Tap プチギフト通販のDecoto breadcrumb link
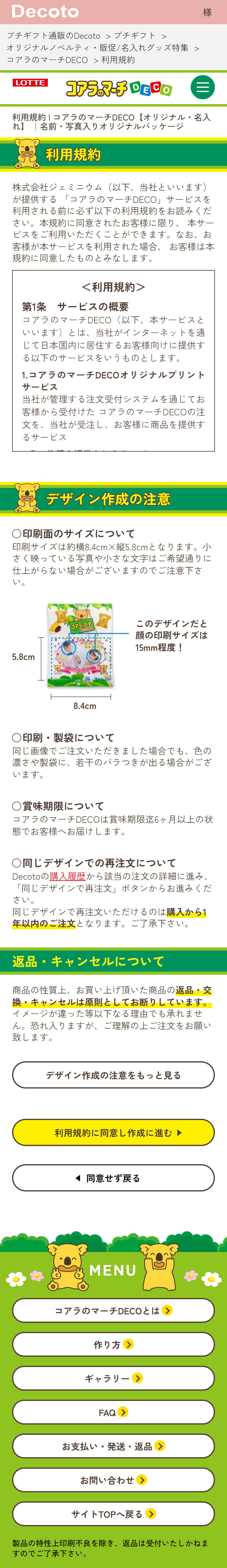The image size is (227, 1568). click(54, 36)
